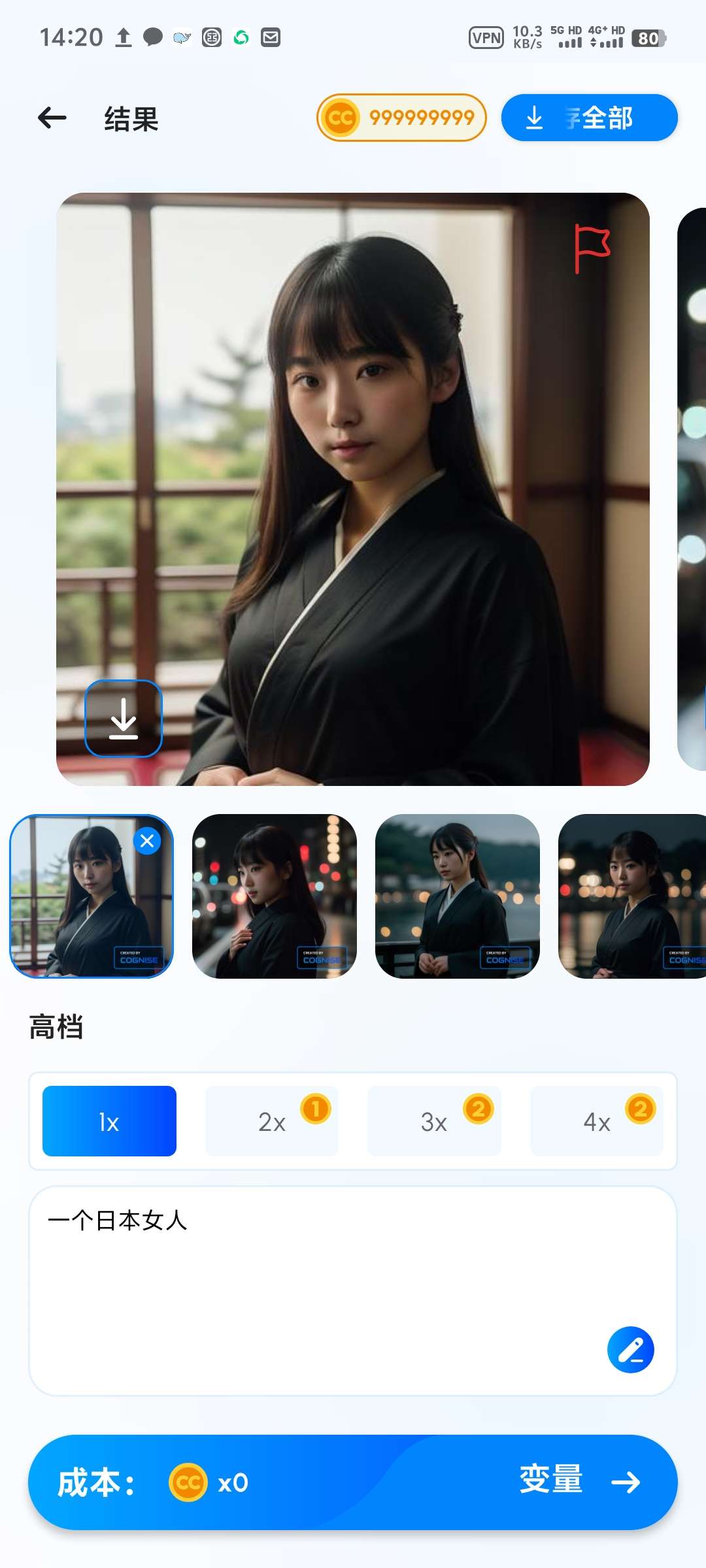Enable the 4x upscale option
This screenshot has width=706, height=1568.
(x=597, y=1121)
